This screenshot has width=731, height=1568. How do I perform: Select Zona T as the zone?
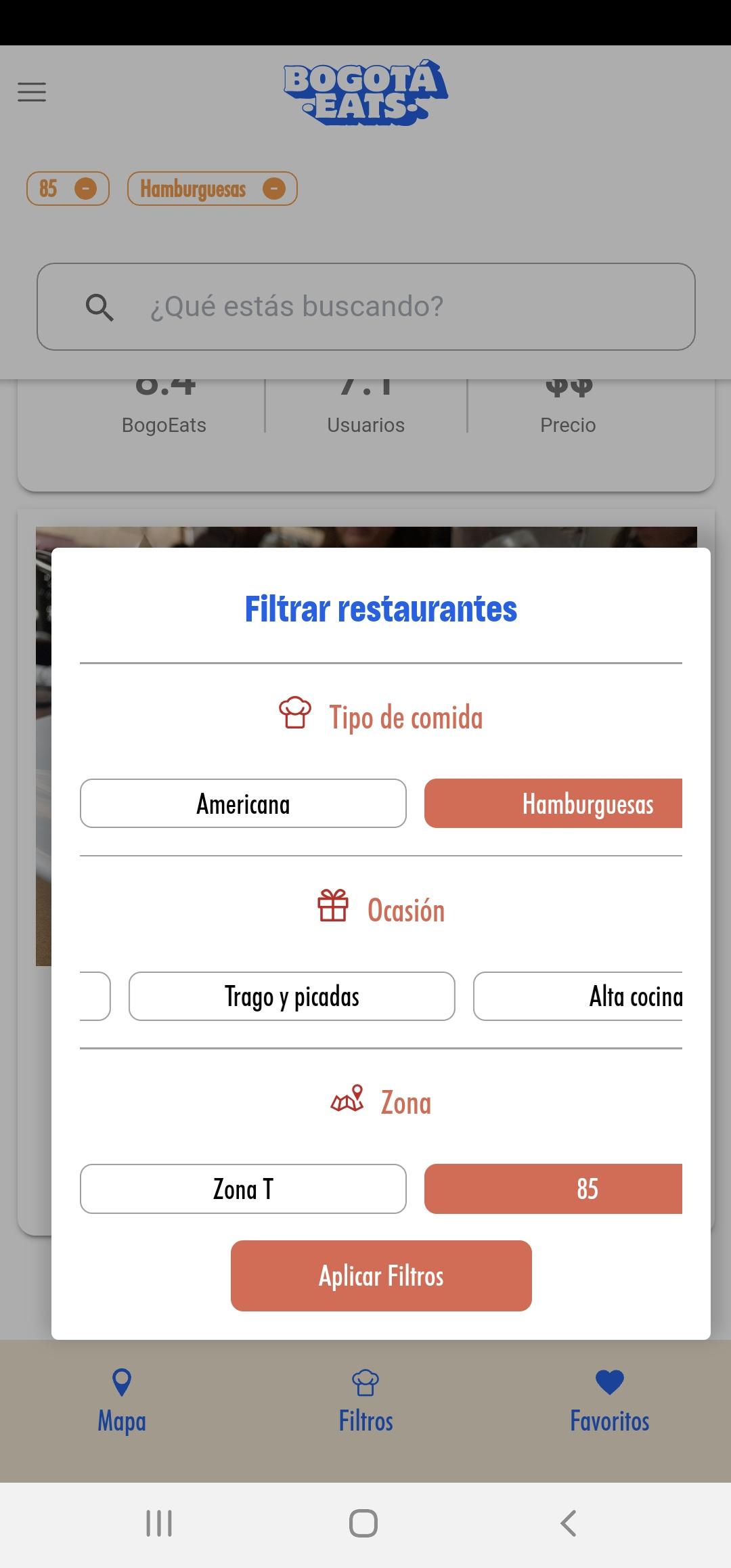tap(243, 1189)
